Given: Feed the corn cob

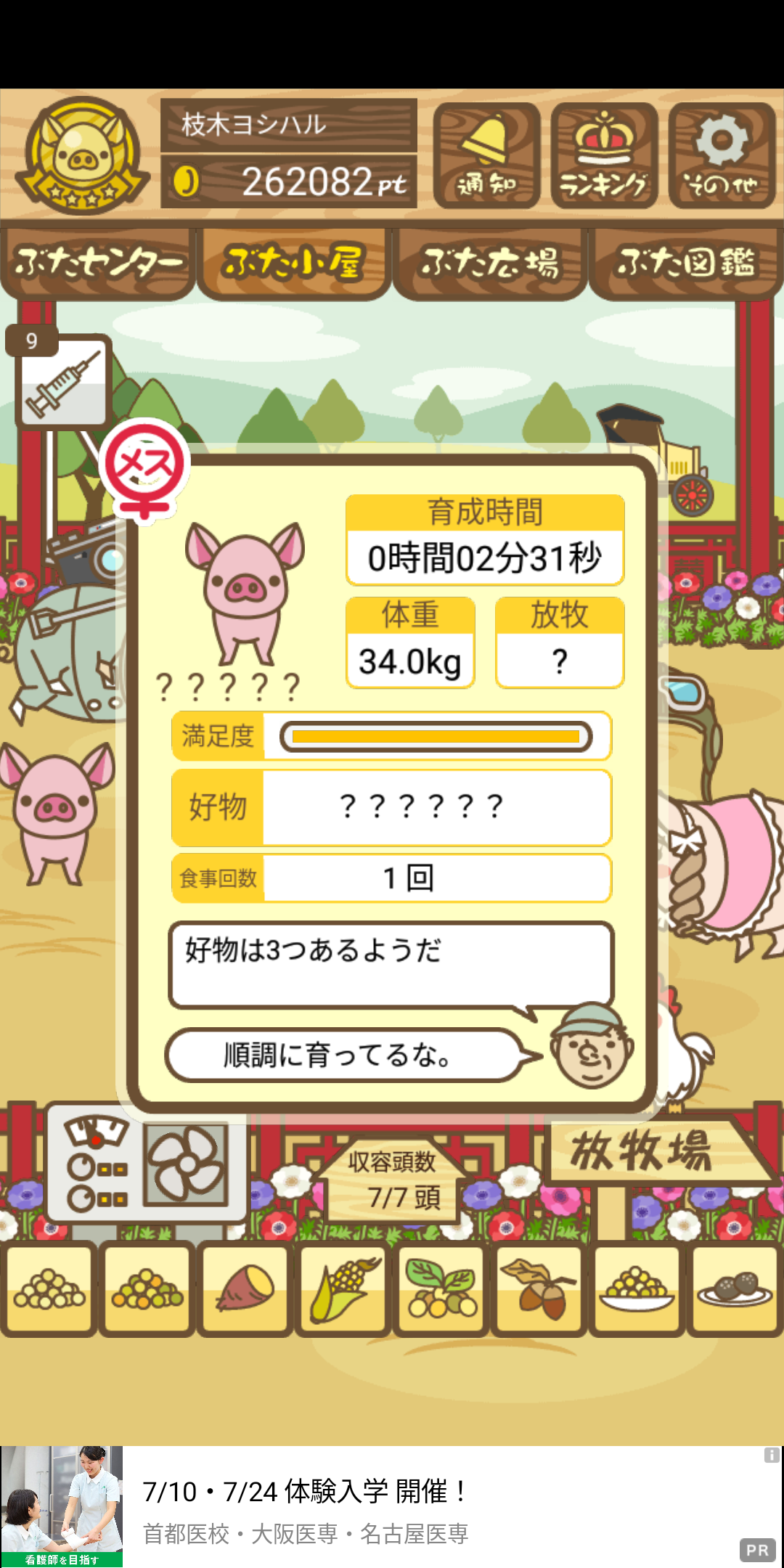Looking at the screenshot, I should 343,1289.
